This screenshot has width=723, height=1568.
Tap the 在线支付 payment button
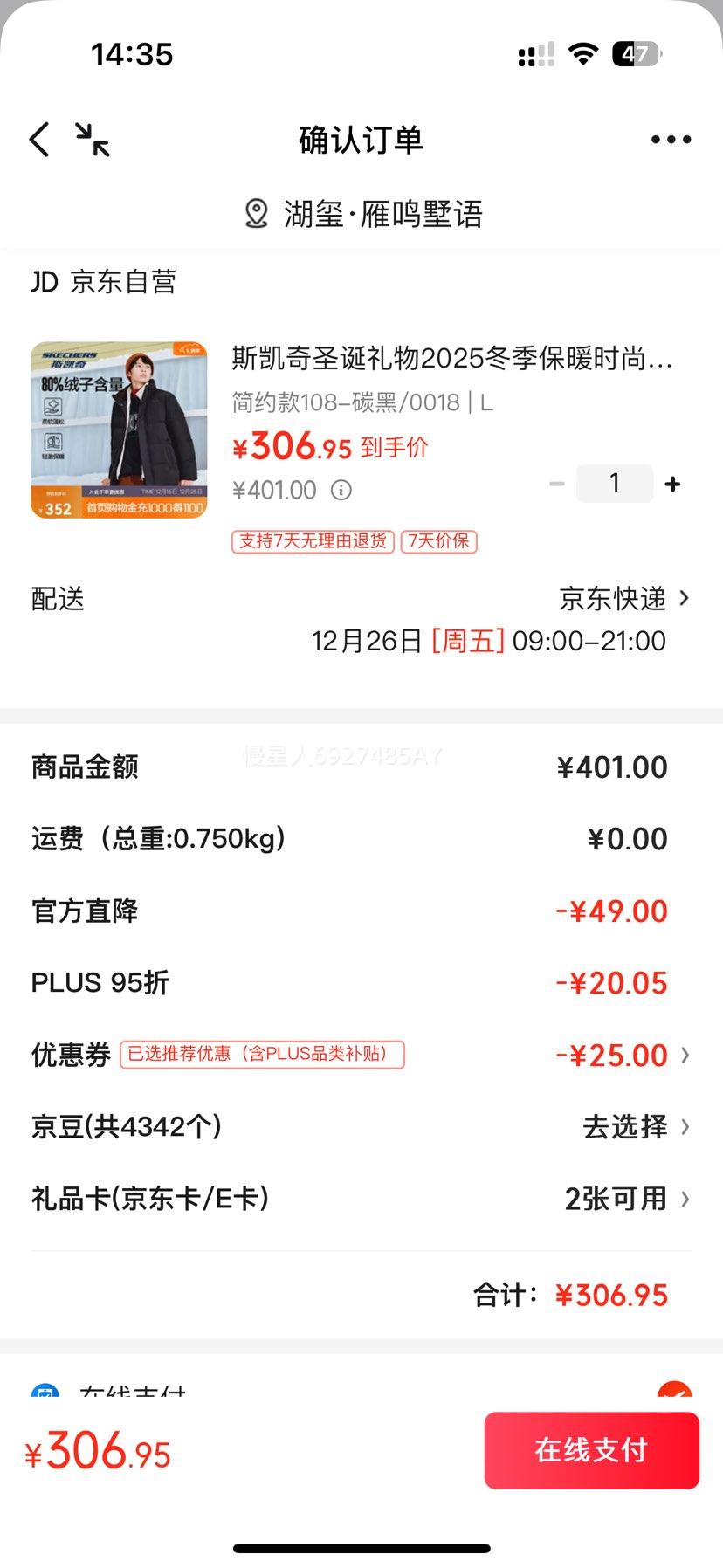click(x=591, y=1450)
